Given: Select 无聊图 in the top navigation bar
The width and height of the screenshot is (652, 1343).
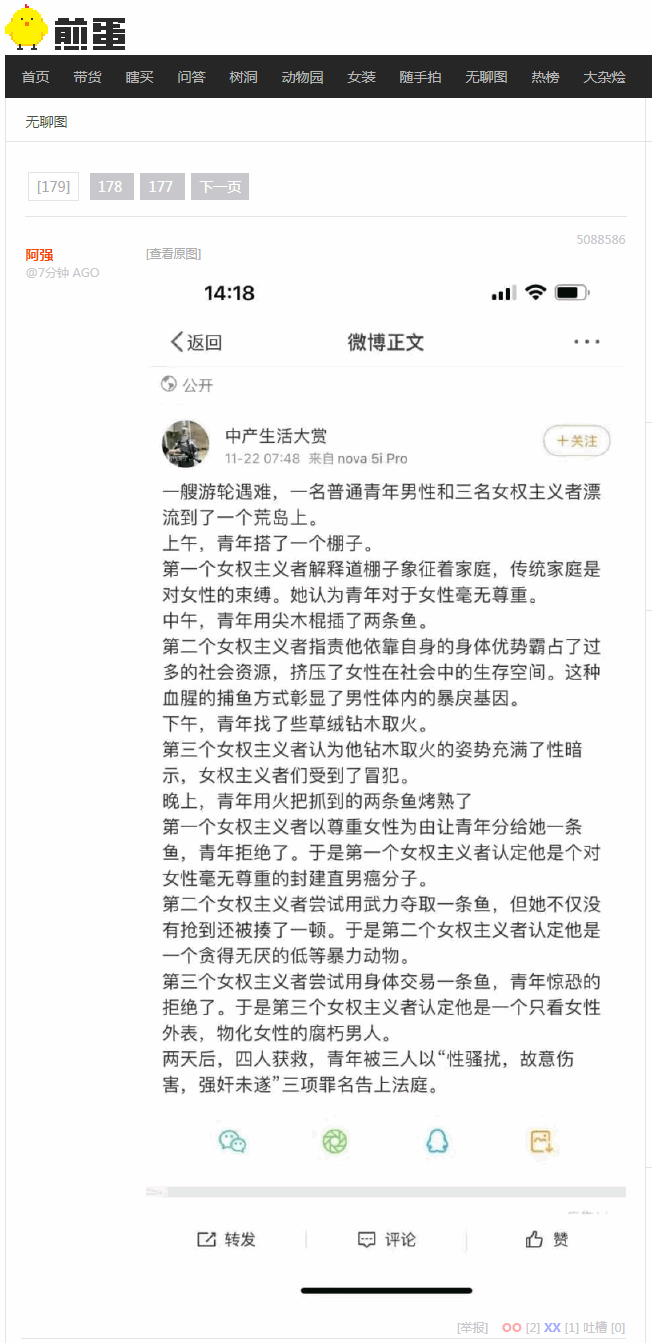Looking at the screenshot, I should click(486, 77).
